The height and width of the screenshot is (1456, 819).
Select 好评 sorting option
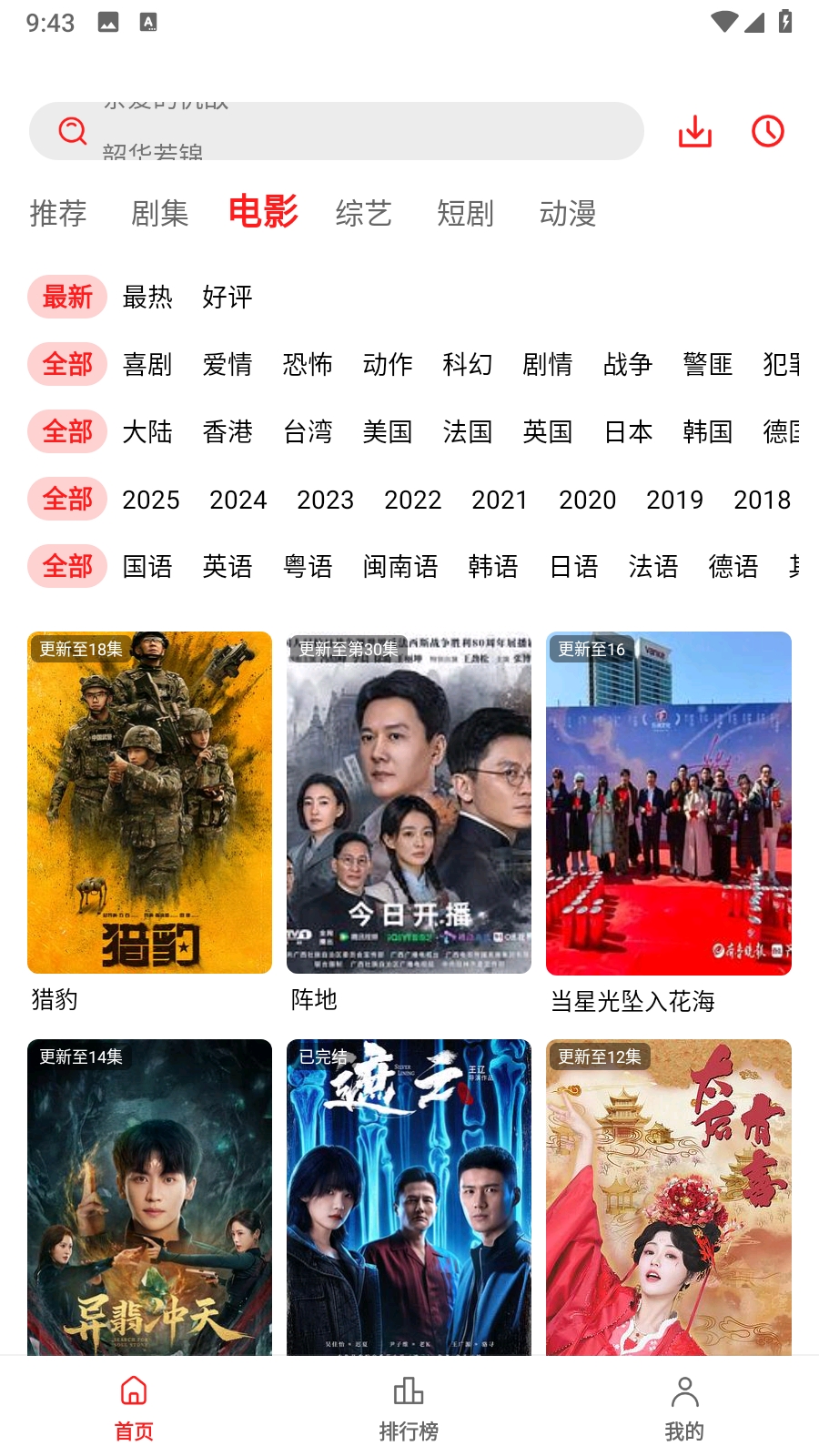point(228,297)
